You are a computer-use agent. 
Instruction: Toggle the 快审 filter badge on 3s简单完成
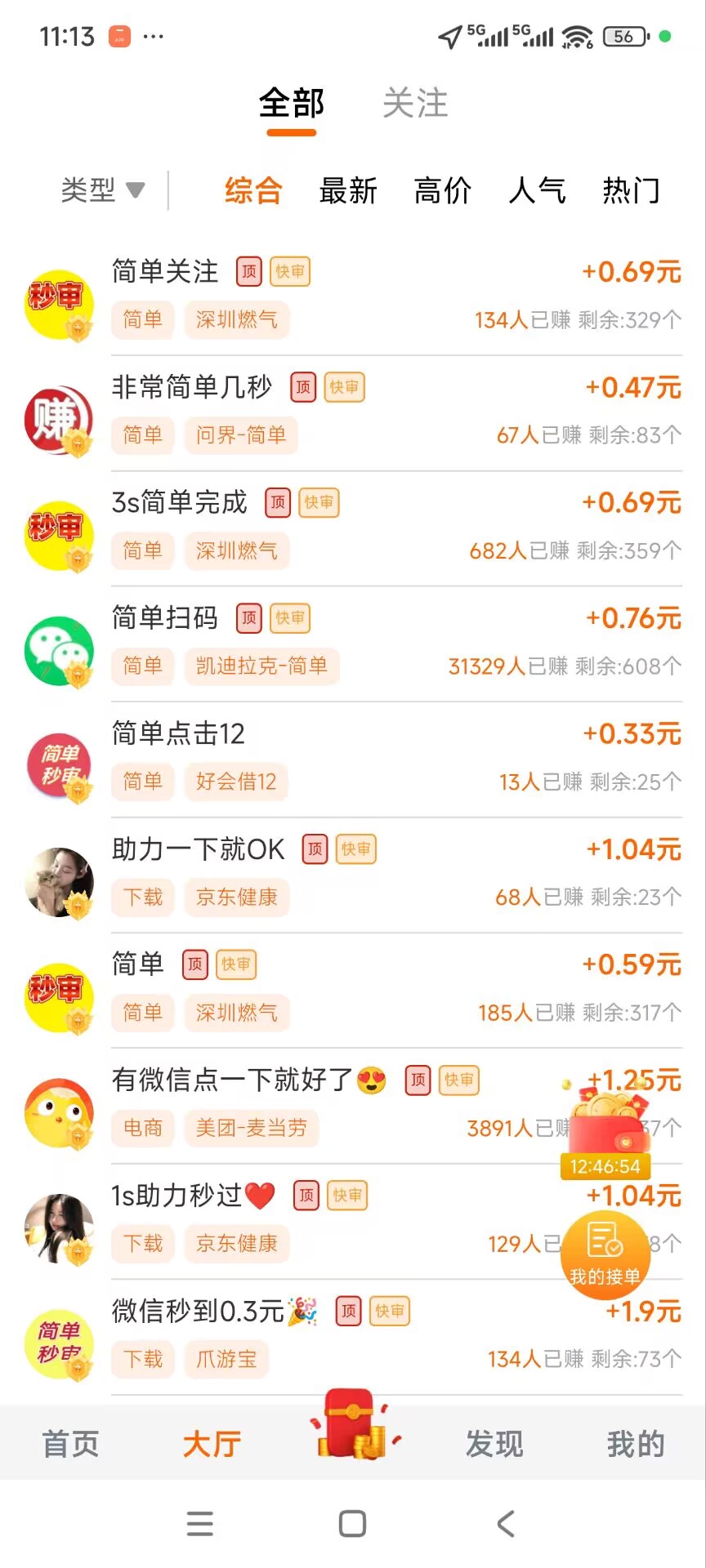pyautogui.click(x=319, y=502)
